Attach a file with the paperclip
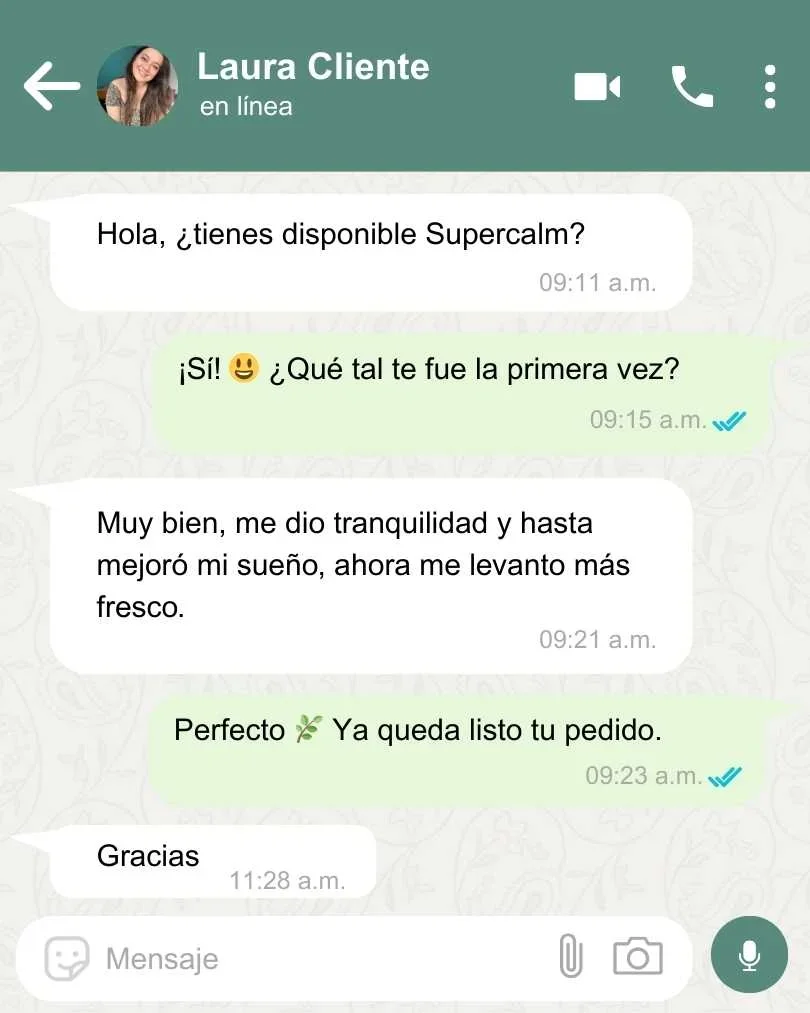810x1013 pixels. 570,958
